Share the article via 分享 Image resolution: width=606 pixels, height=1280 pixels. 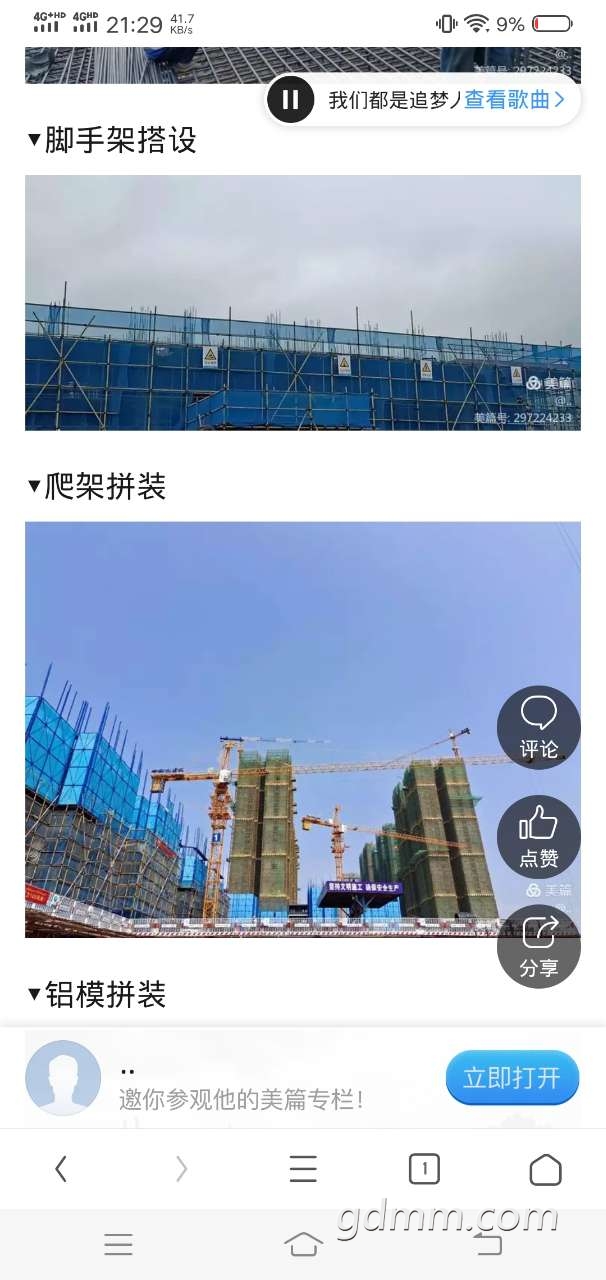pyautogui.click(x=539, y=946)
